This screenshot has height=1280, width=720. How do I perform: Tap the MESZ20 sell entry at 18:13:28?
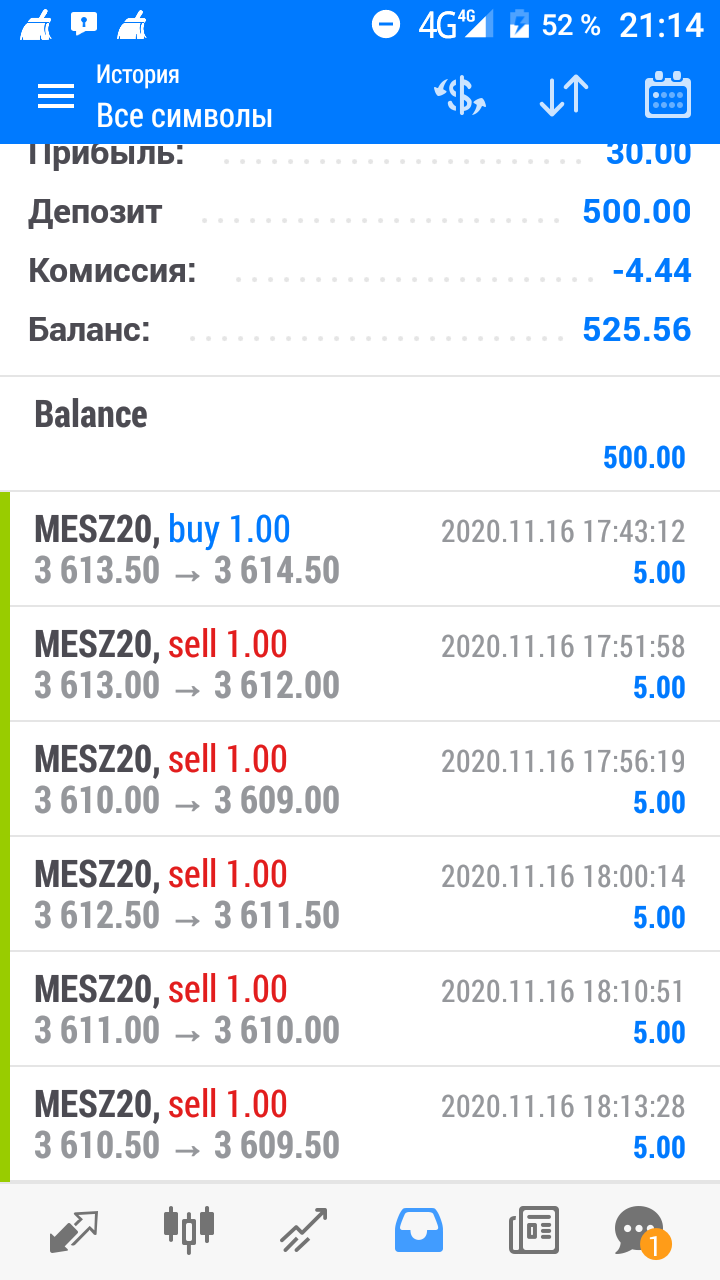[x=360, y=1124]
